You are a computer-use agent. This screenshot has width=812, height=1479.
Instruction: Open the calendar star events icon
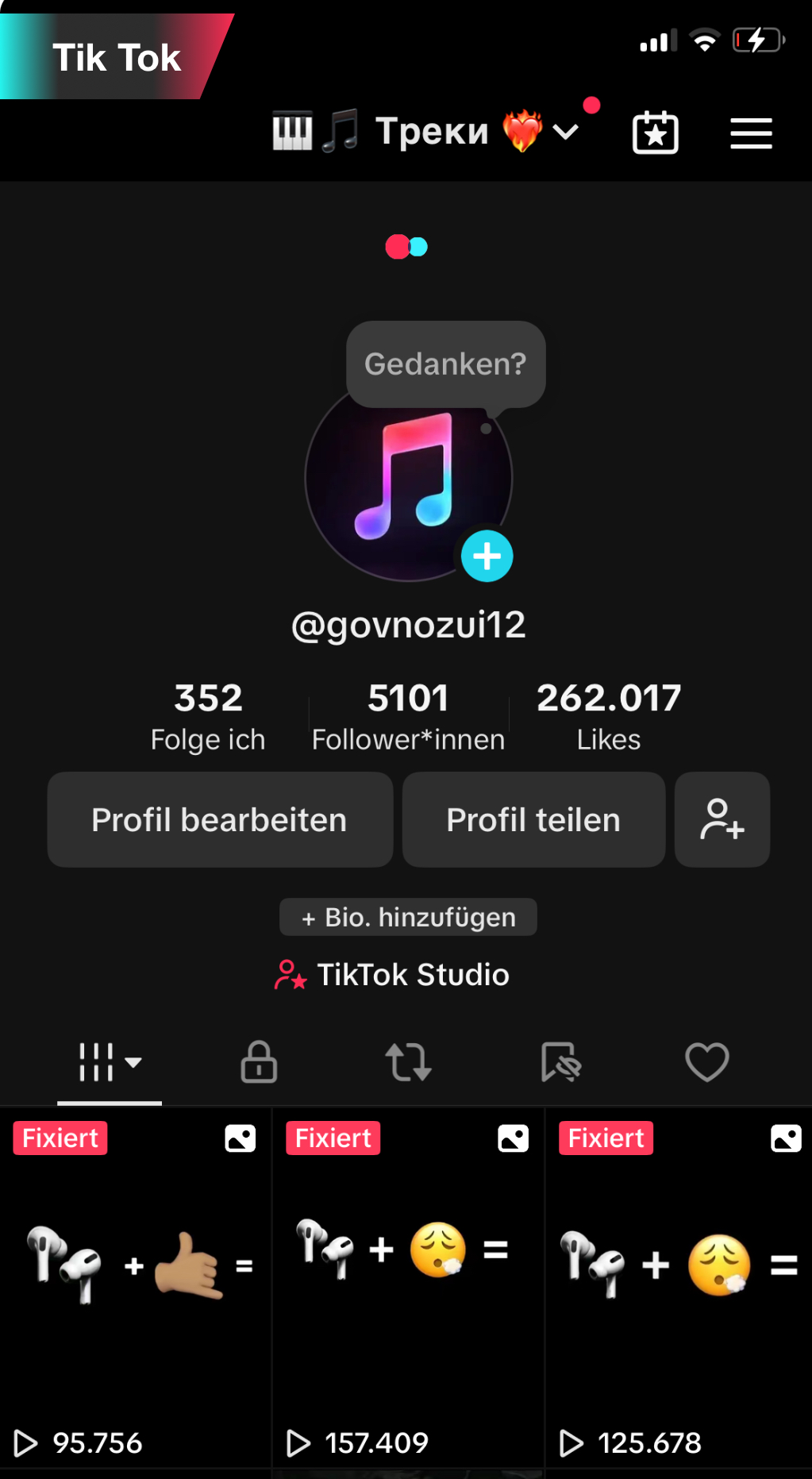(655, 133)
